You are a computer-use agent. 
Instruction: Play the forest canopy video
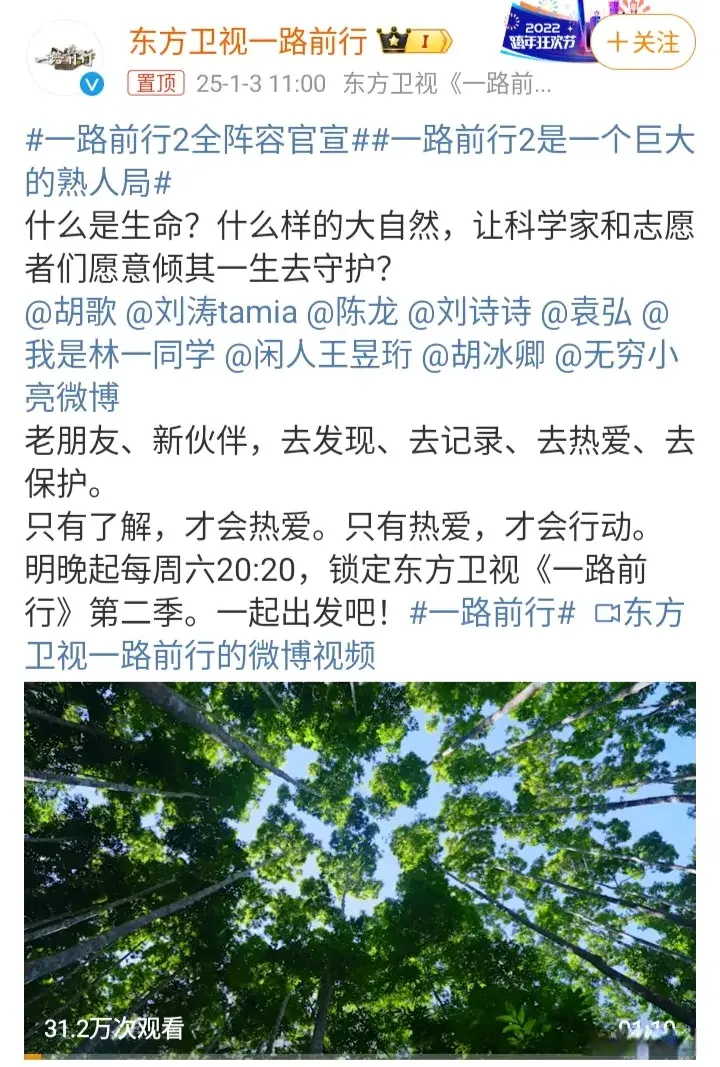pyautogui.click(x=359, y=868)
